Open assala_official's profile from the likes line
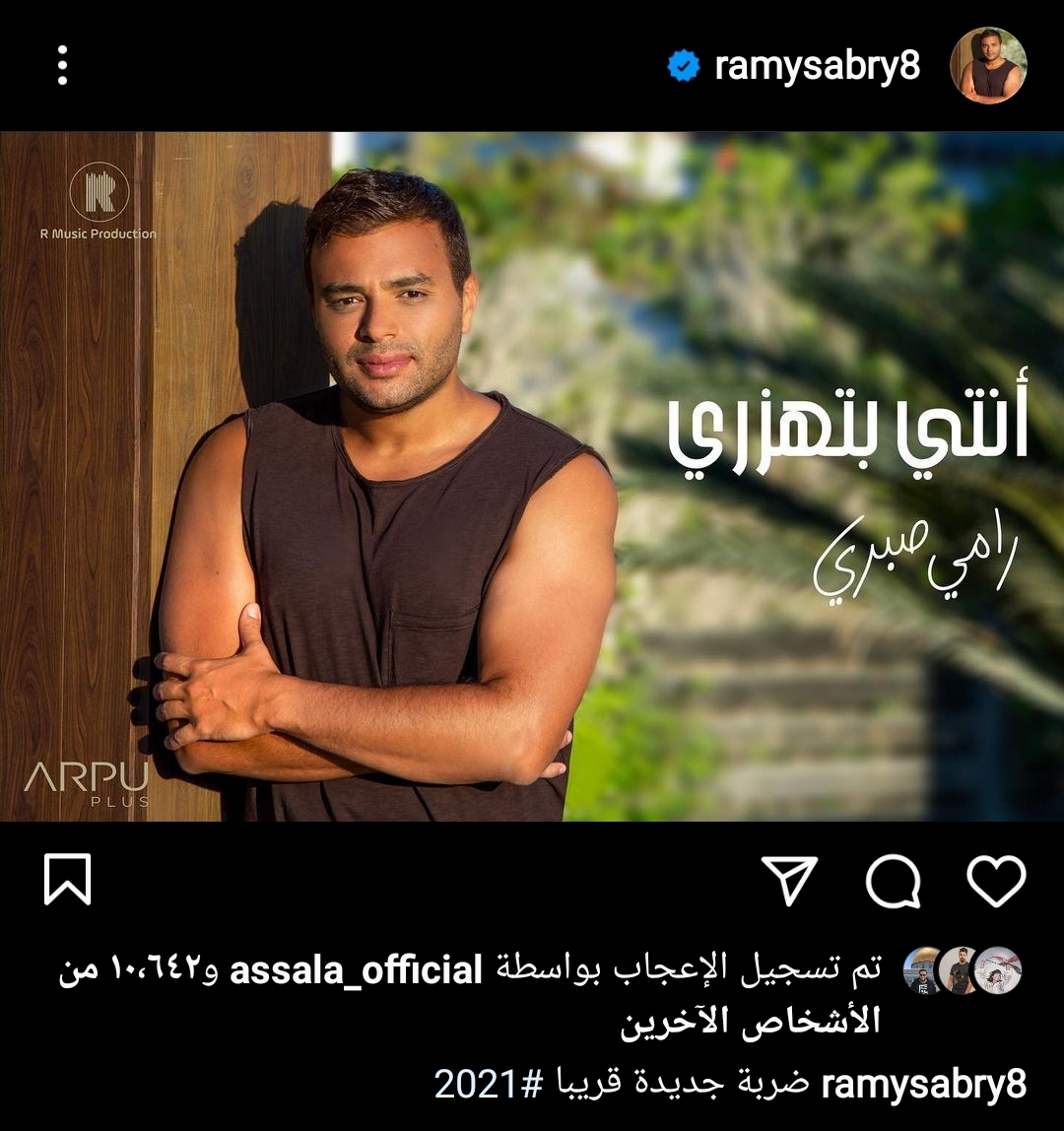1064x1131 pixels. [x=356, y=971]
